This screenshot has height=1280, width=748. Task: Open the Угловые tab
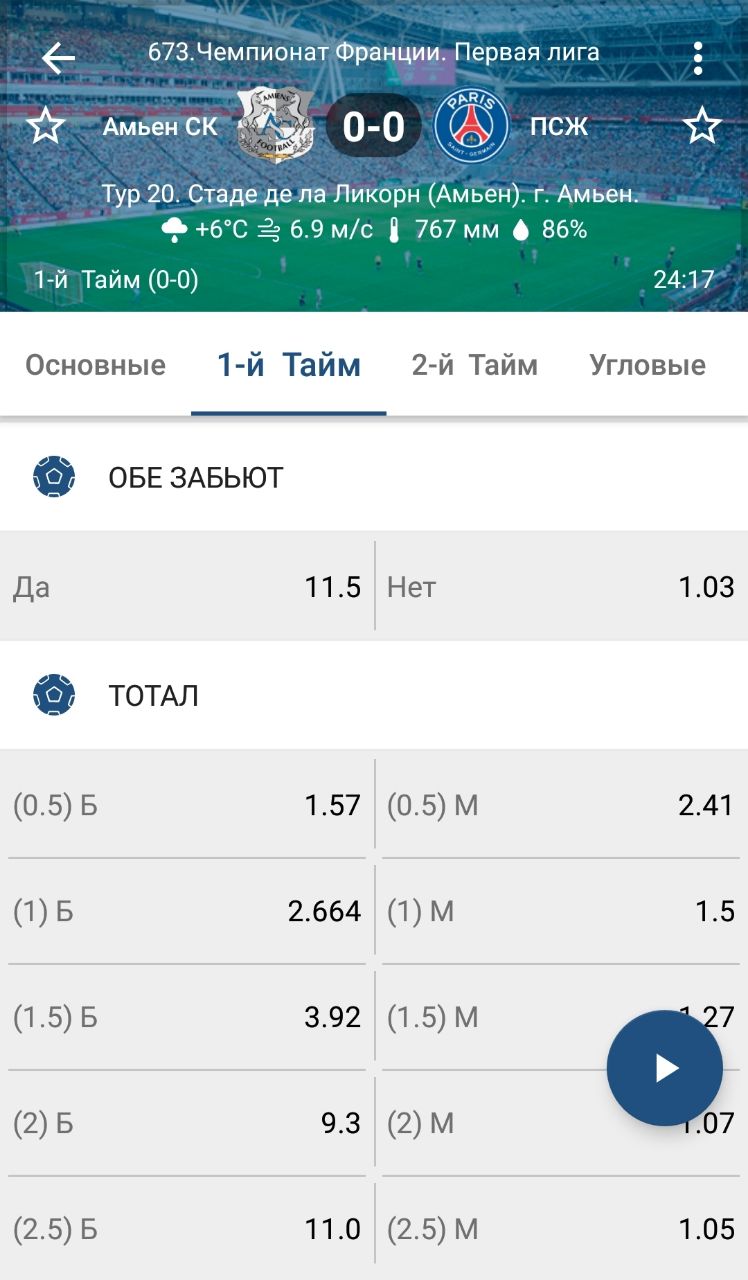click(648, 365)
